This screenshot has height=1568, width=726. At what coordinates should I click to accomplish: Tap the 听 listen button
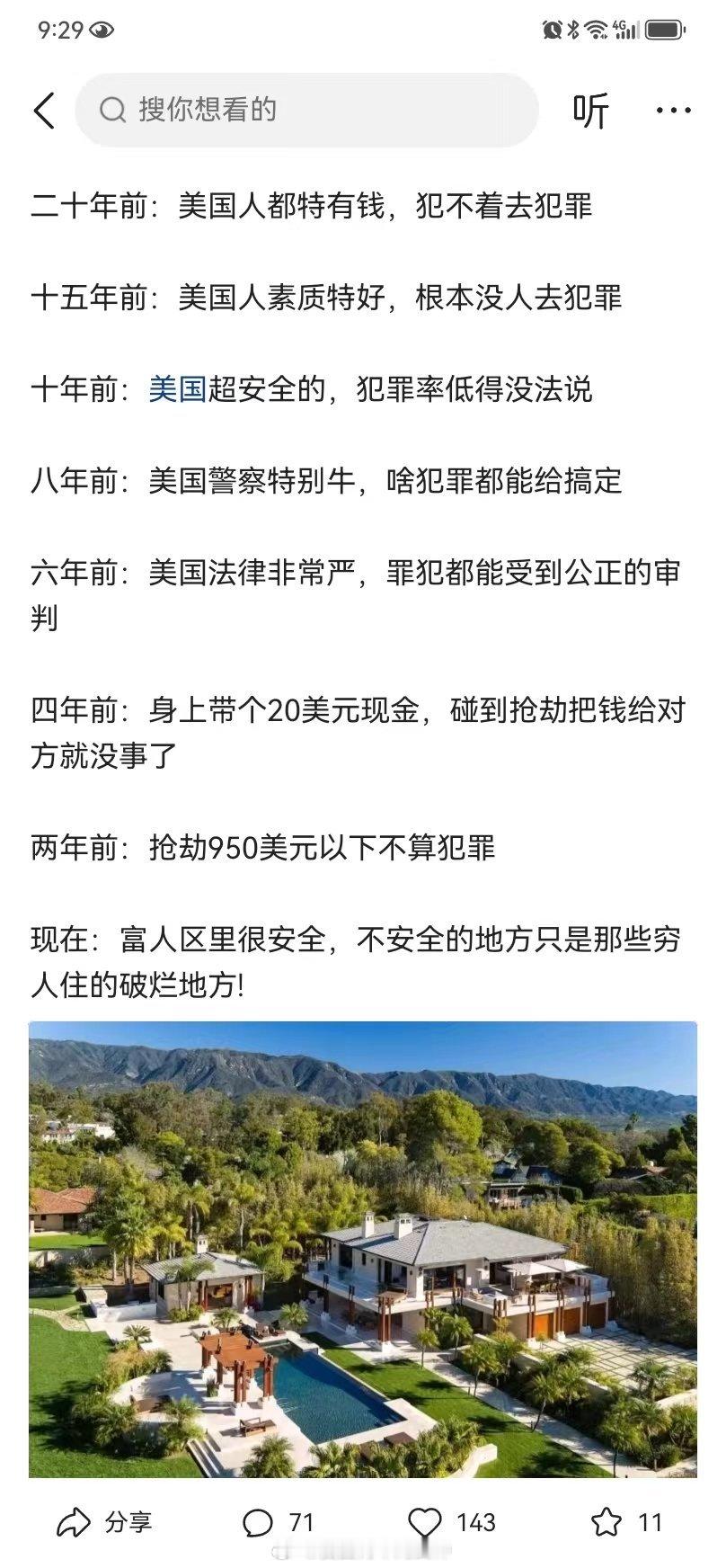click(590, 111)
